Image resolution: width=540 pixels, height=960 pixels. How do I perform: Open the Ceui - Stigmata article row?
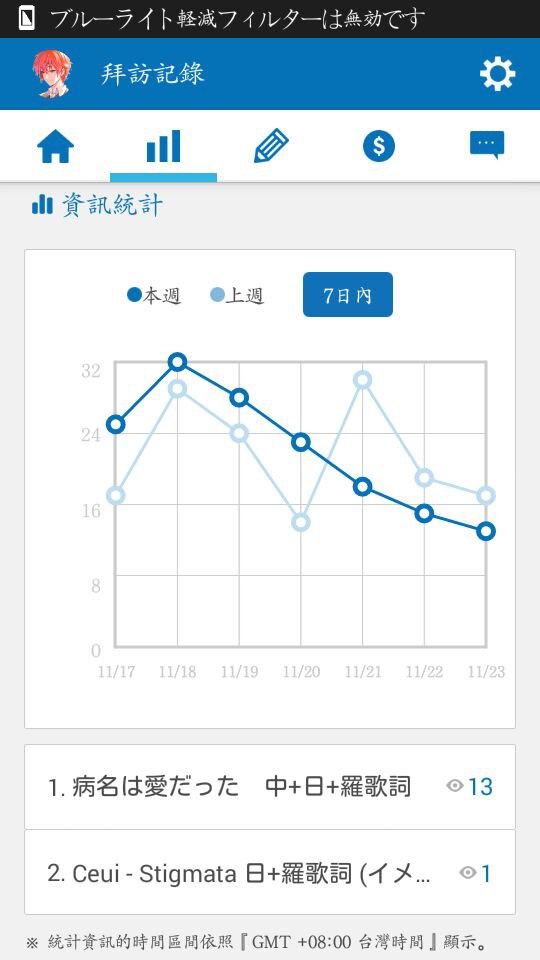(270, 872)
